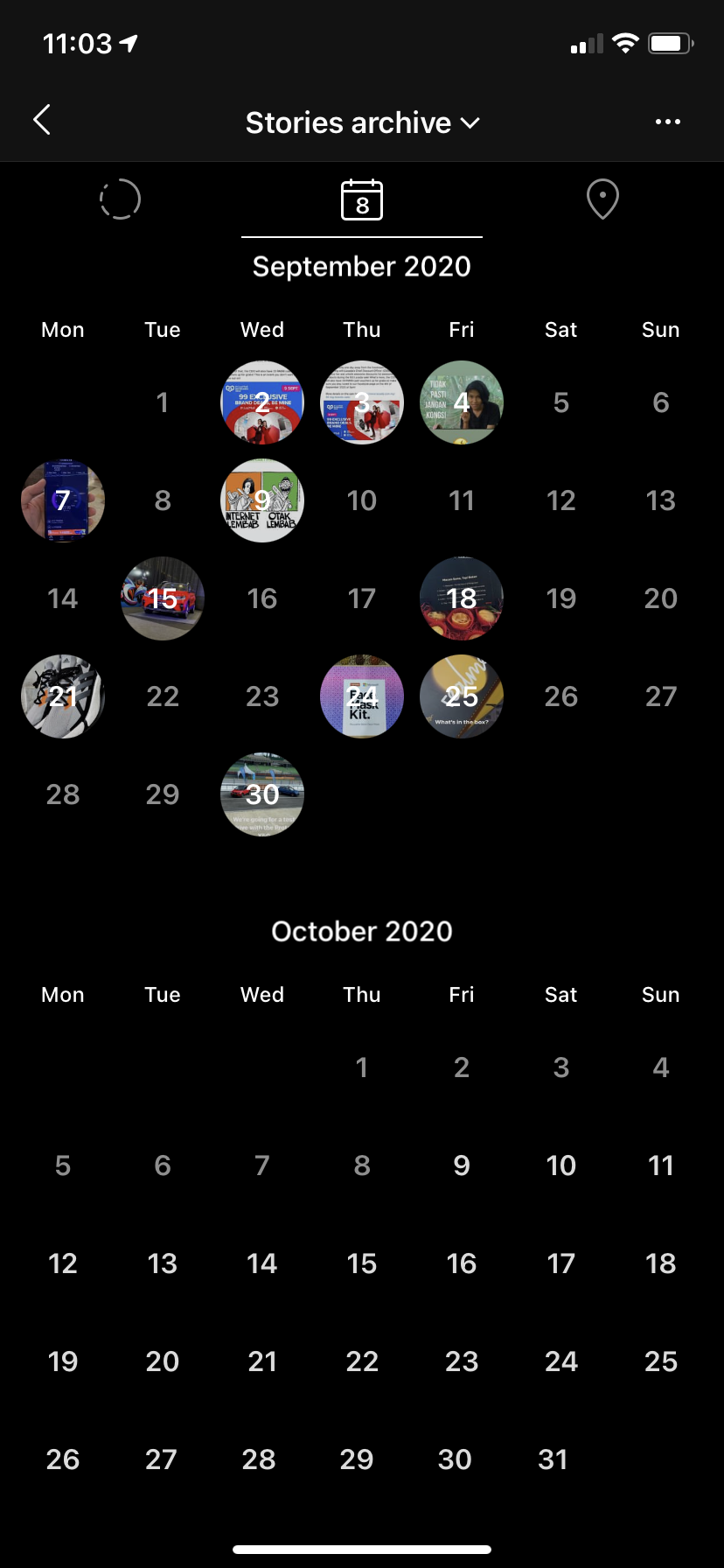Go back from Stories archive
This screenshot has width=724, height=1568.
(42, 121)
